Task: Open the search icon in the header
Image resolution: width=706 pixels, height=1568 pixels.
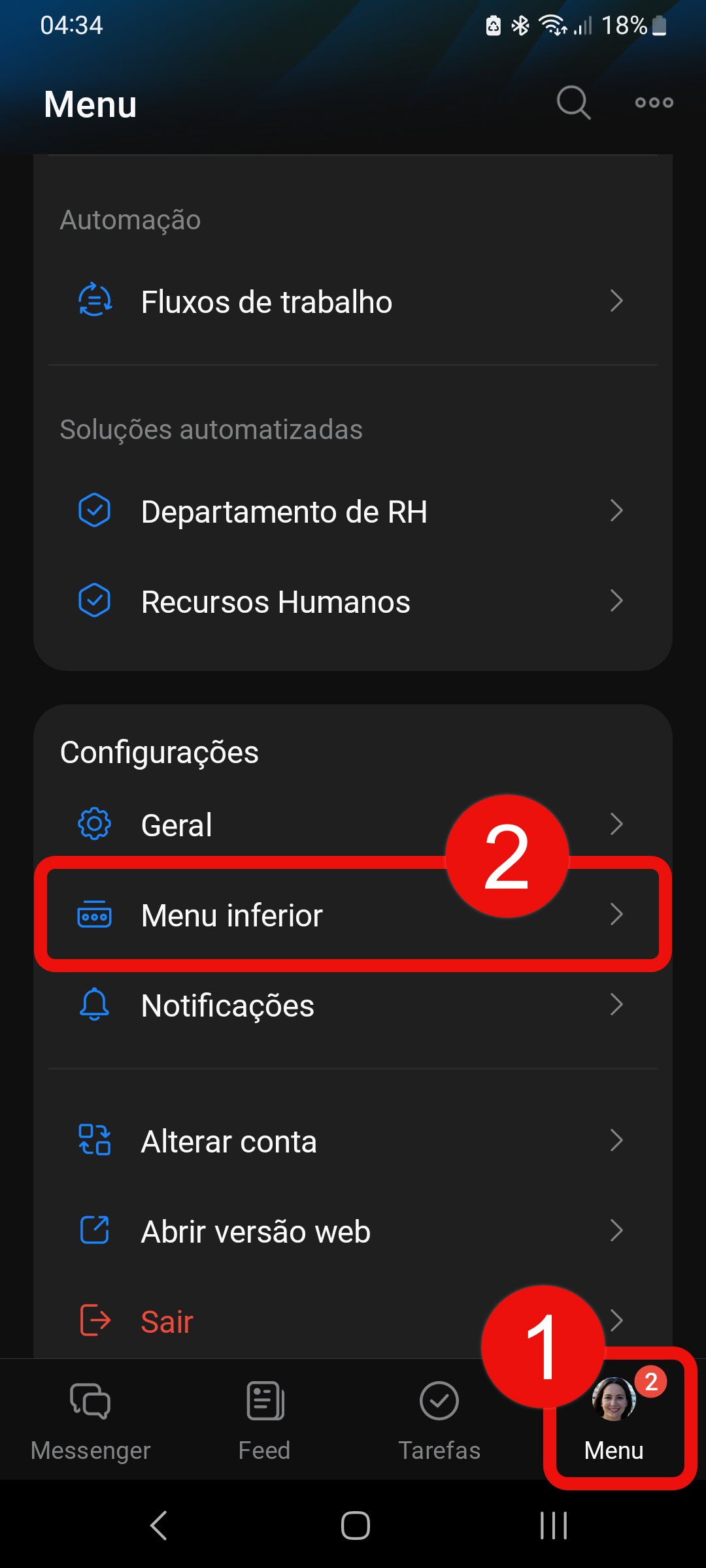Action: pos(573,103)
